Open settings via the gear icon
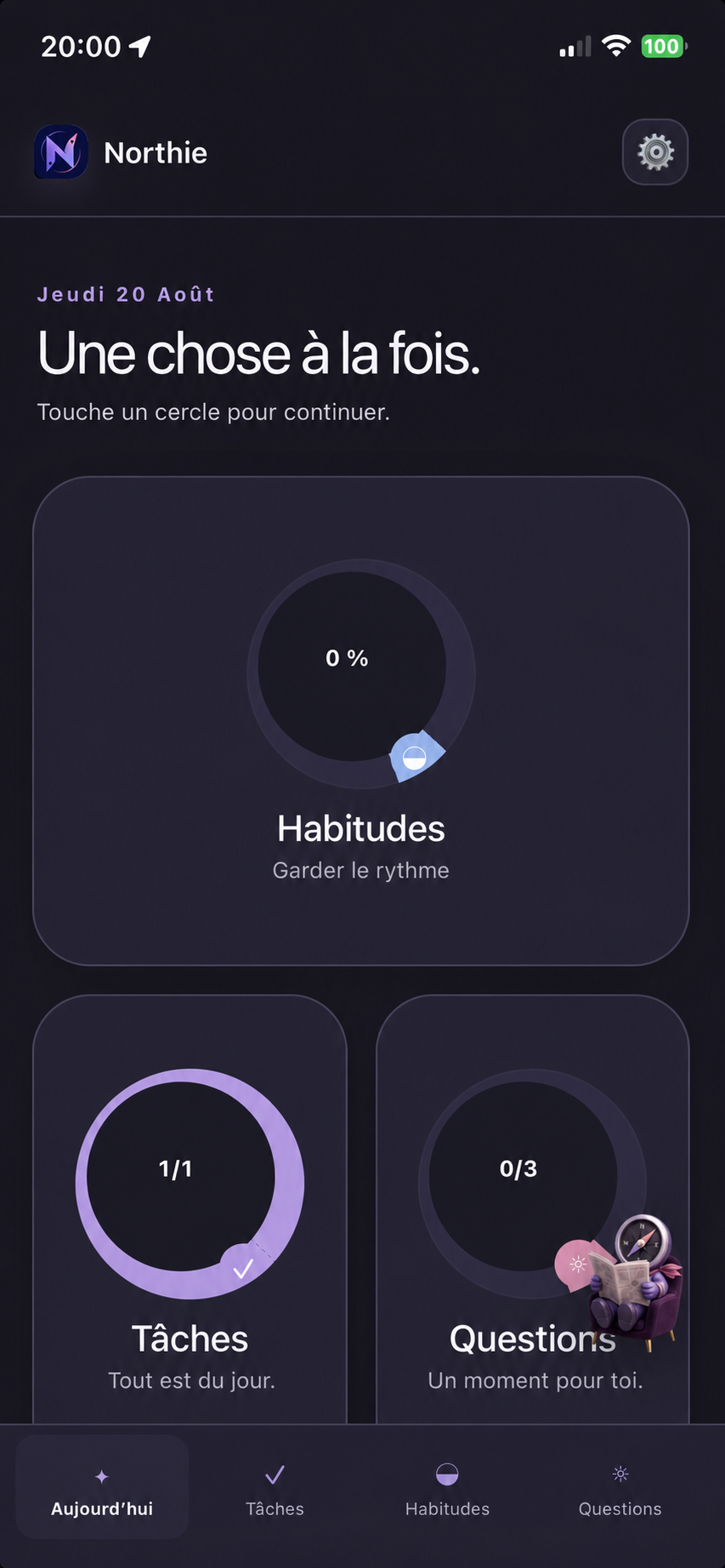Viewport: 725px width, 1568px height. click(x=654, y=152)
